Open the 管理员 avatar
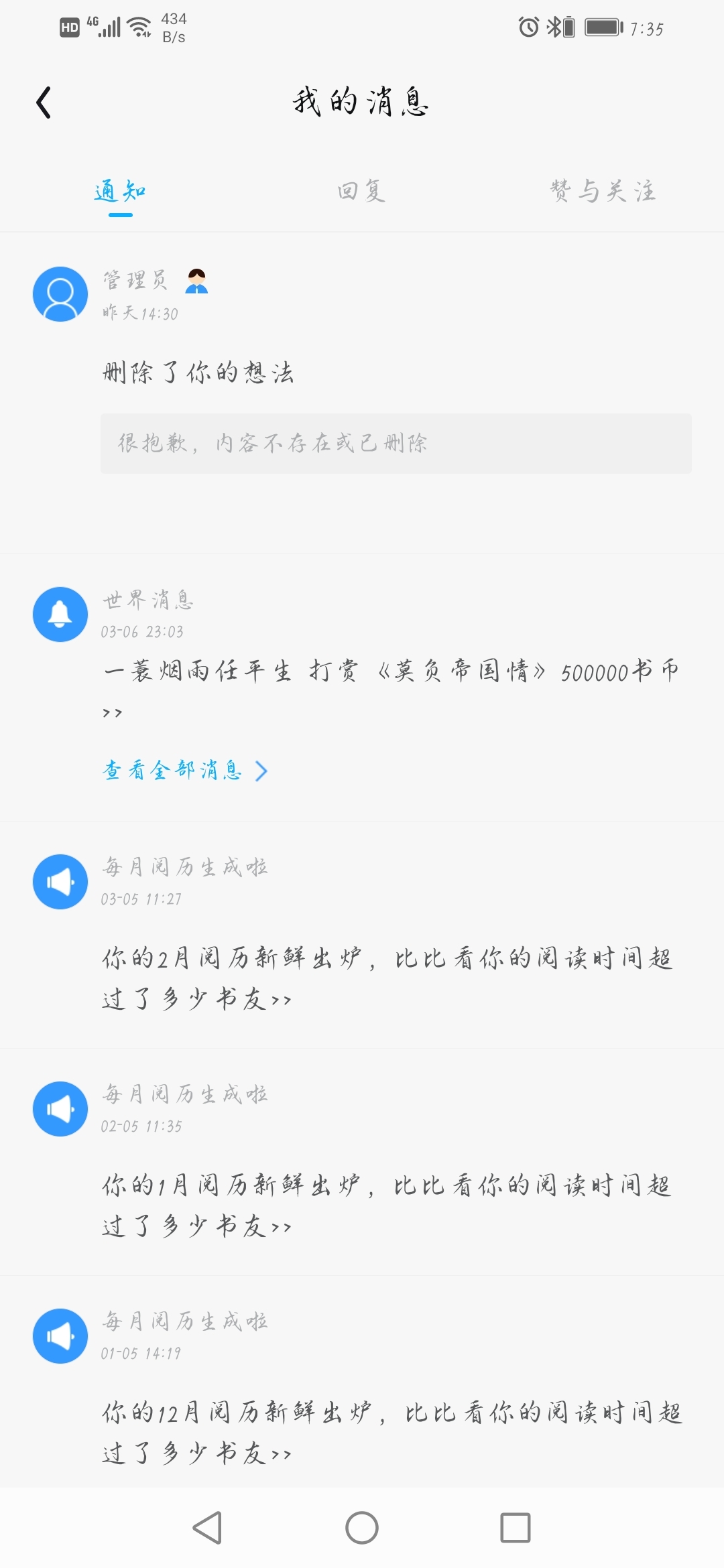 [60, 294]
